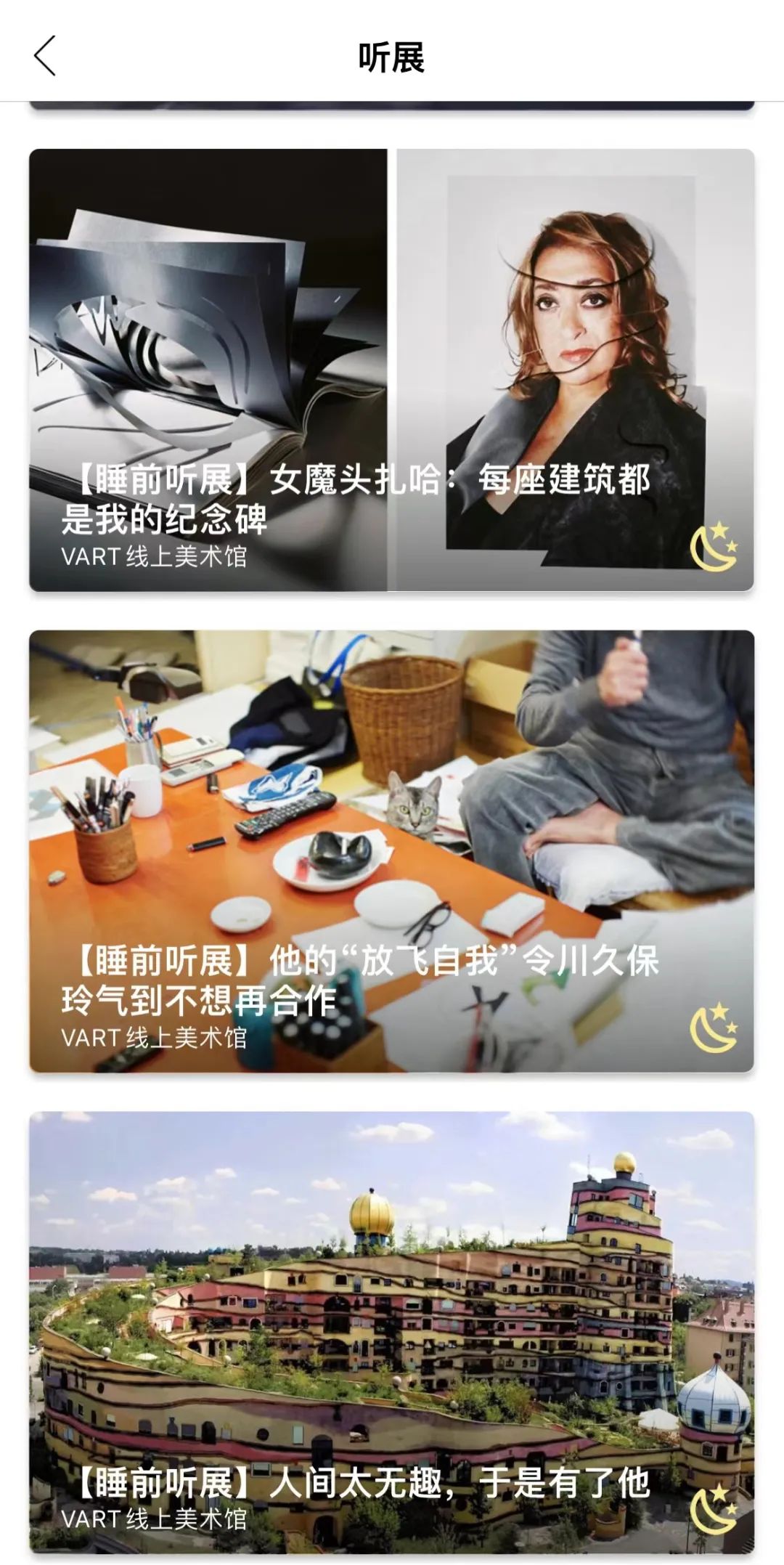The height and width of the screenshot is (1565, 784).
Task: Open the 人间太无趣，于是有了他 card
Action: point(391,1333)
